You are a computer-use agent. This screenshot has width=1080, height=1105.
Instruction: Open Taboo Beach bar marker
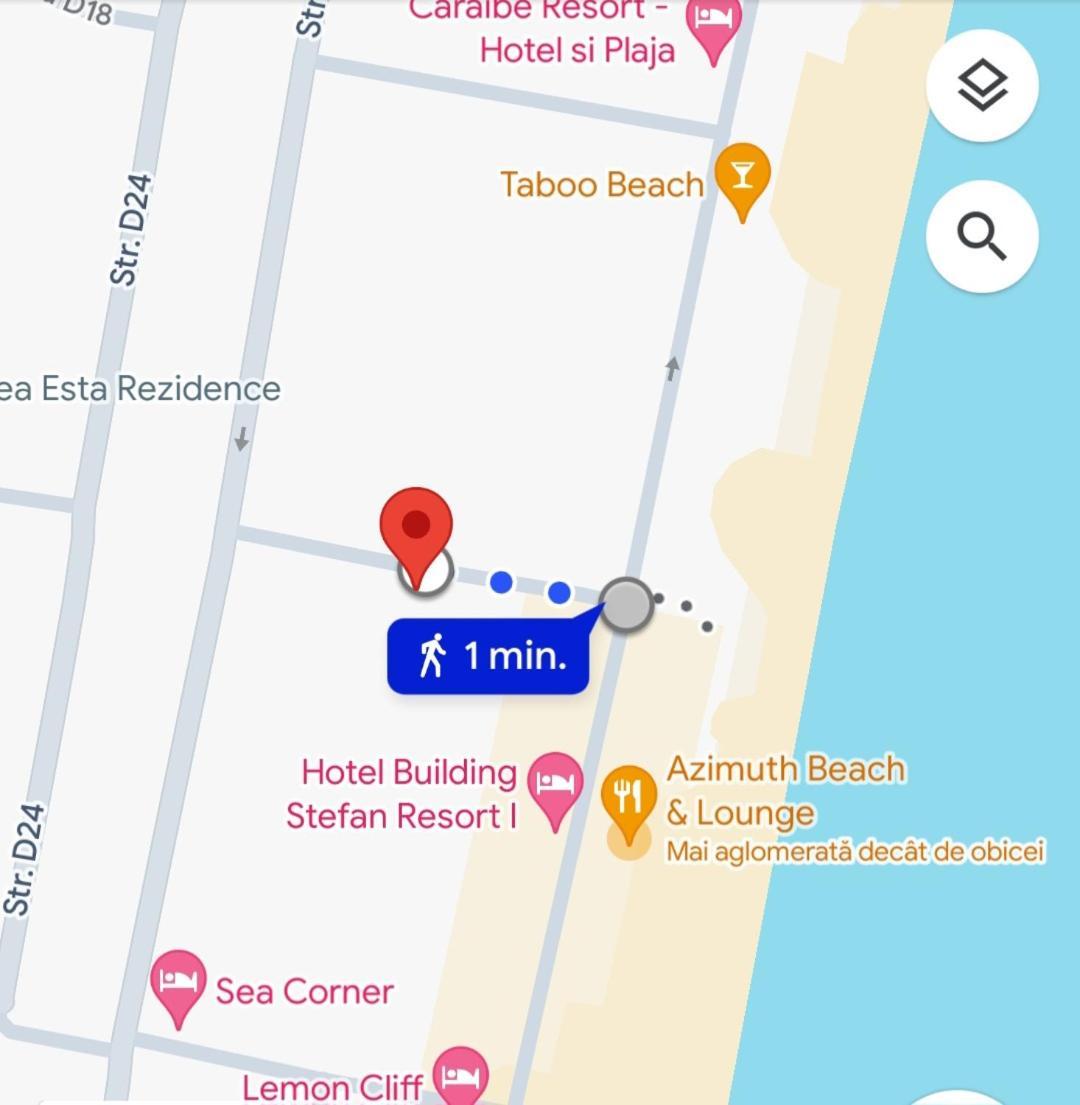coord(742,176)
